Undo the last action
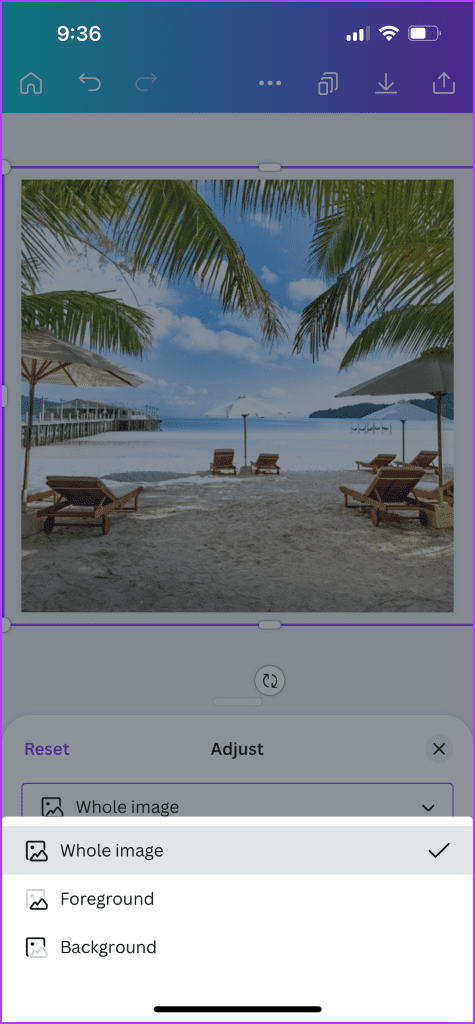 click(90, 83)
